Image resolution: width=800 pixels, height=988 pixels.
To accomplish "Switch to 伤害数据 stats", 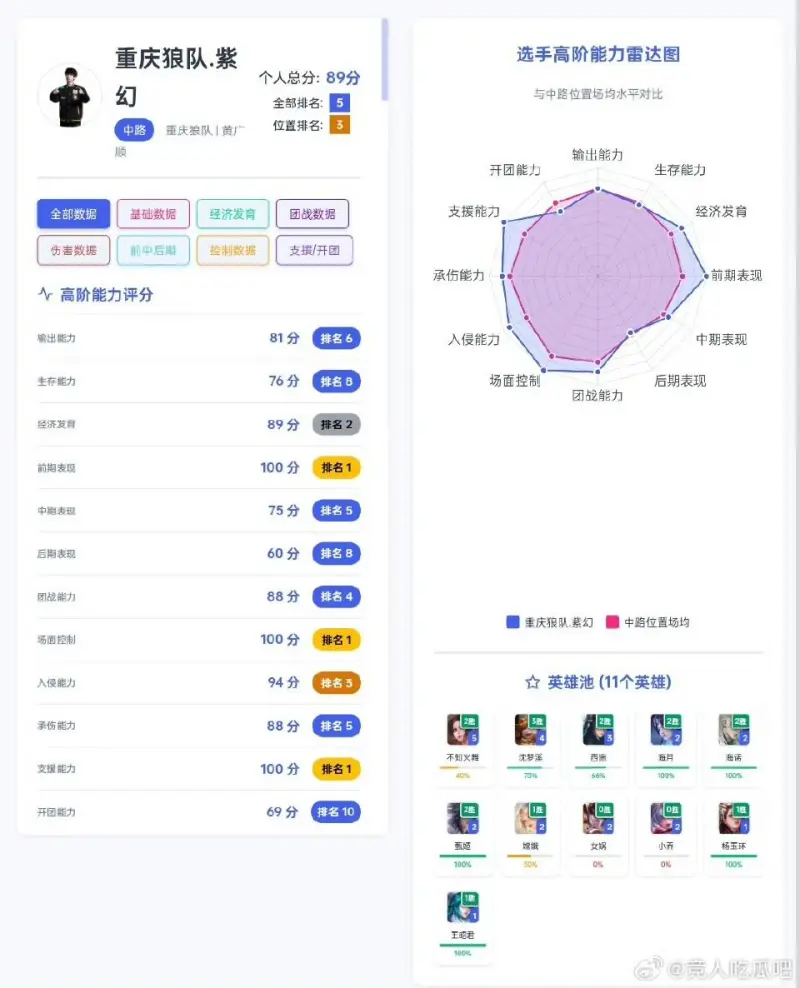I will [73, 250].
